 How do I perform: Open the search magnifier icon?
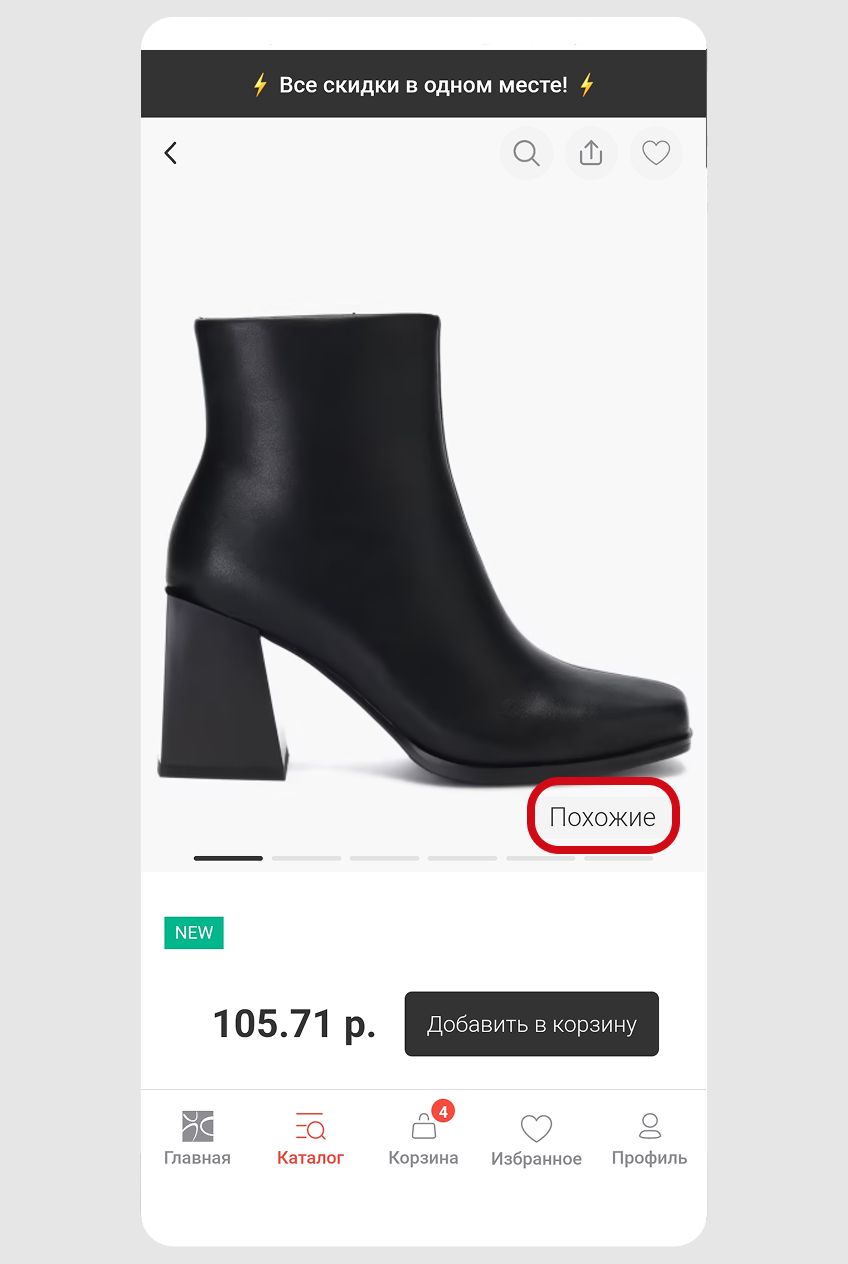coord(526,153)
